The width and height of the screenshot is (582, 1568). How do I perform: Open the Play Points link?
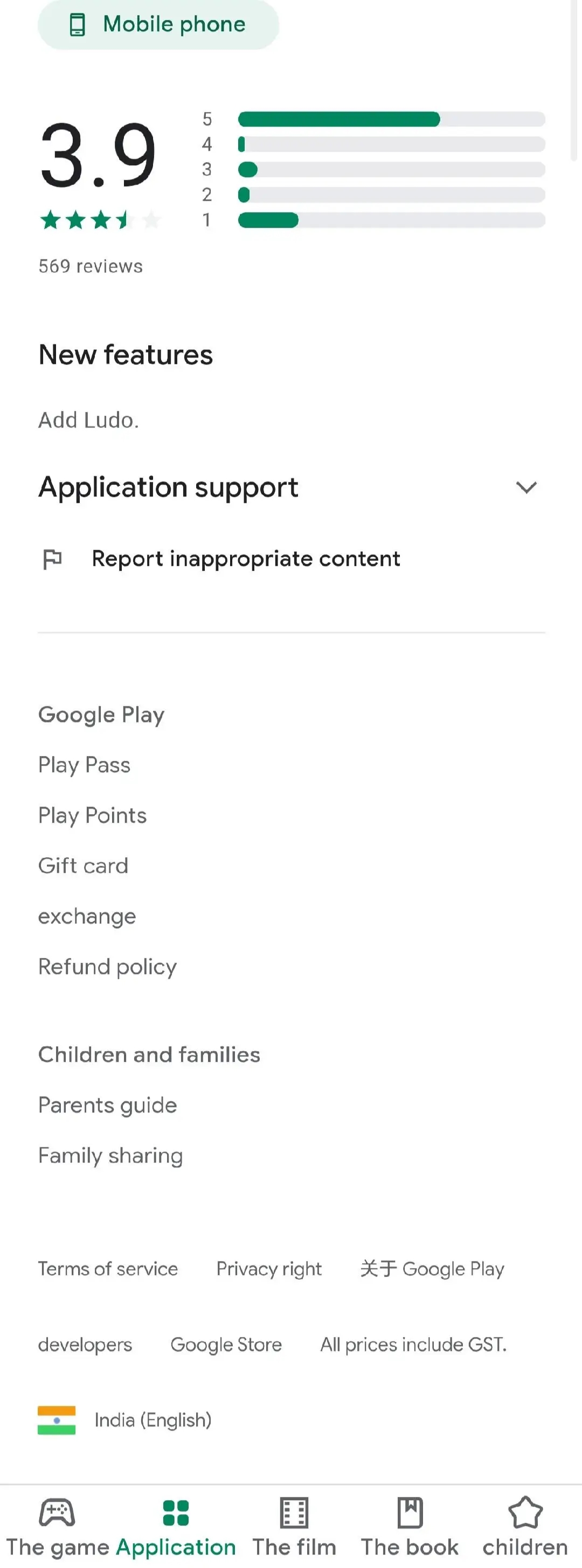(x=92, y=816)
